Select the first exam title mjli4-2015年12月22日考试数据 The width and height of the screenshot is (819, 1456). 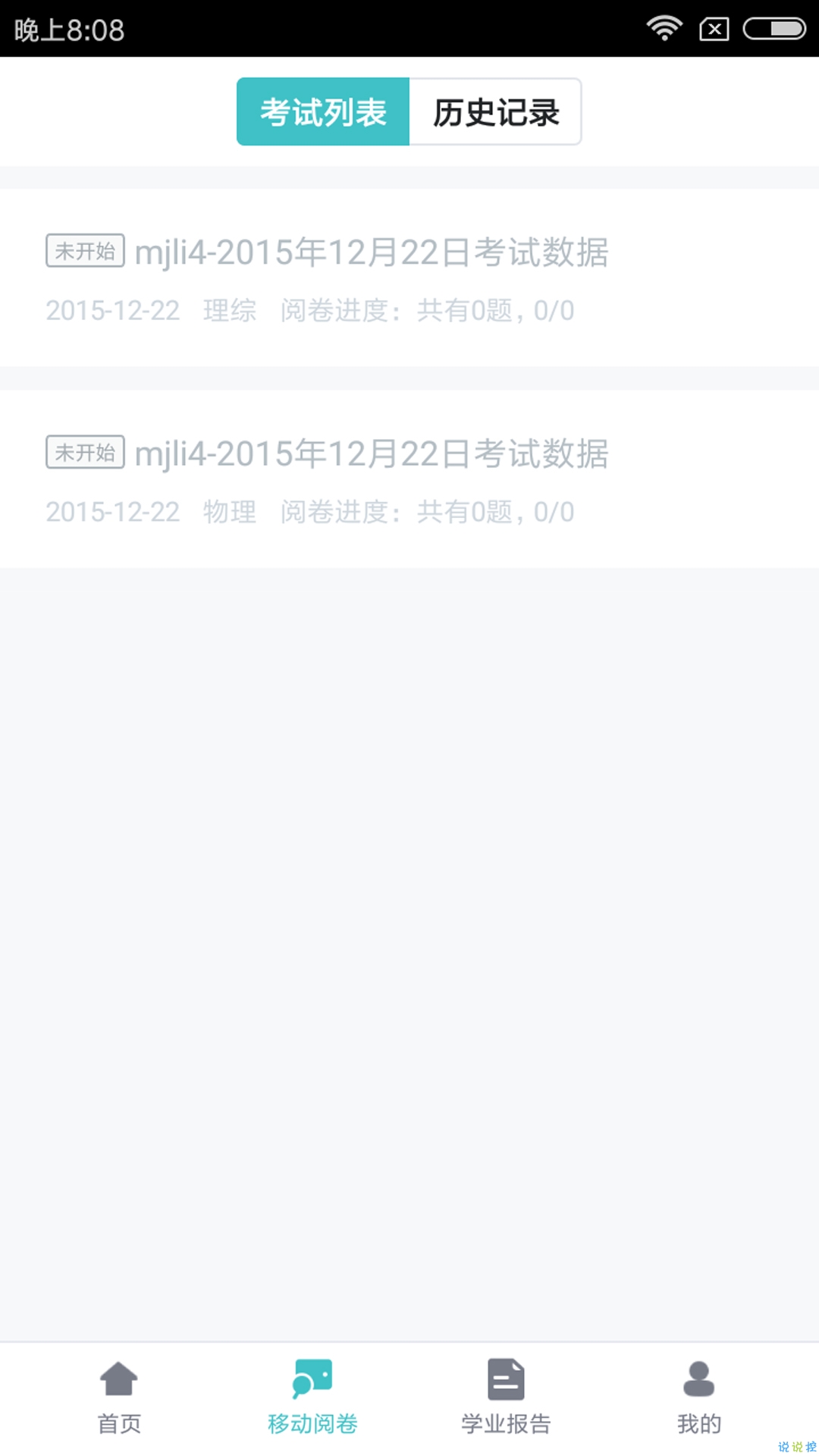(372, 253)
